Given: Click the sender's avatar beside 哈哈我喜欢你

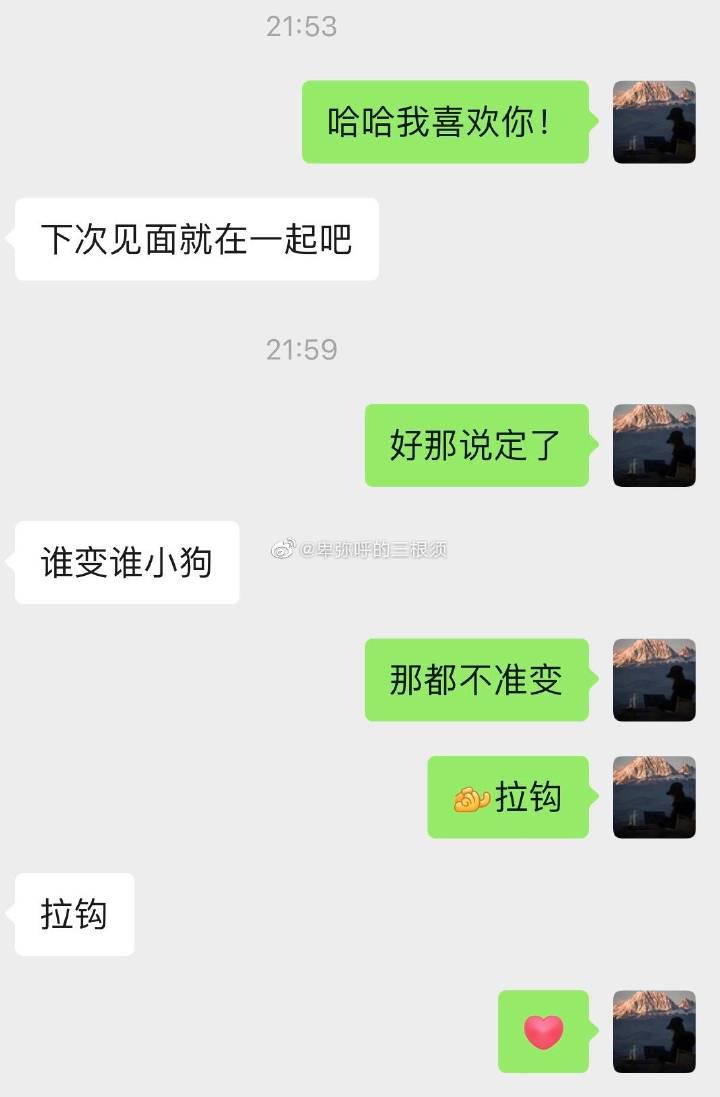Looking at the screenshot, I should [x=654, y=121].
